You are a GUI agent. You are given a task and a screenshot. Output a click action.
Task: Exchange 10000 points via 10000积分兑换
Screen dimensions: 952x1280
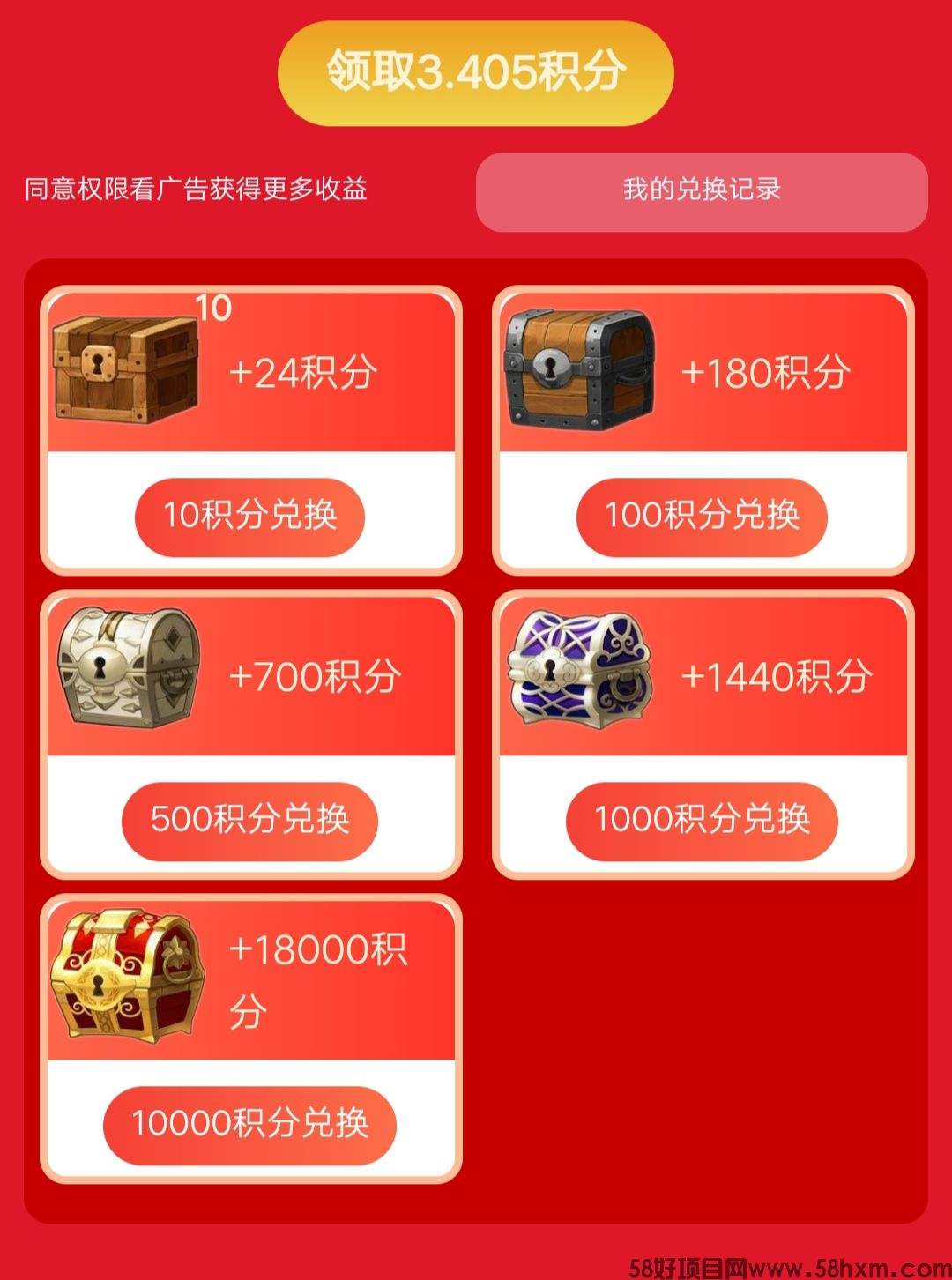pos(250,1125)
